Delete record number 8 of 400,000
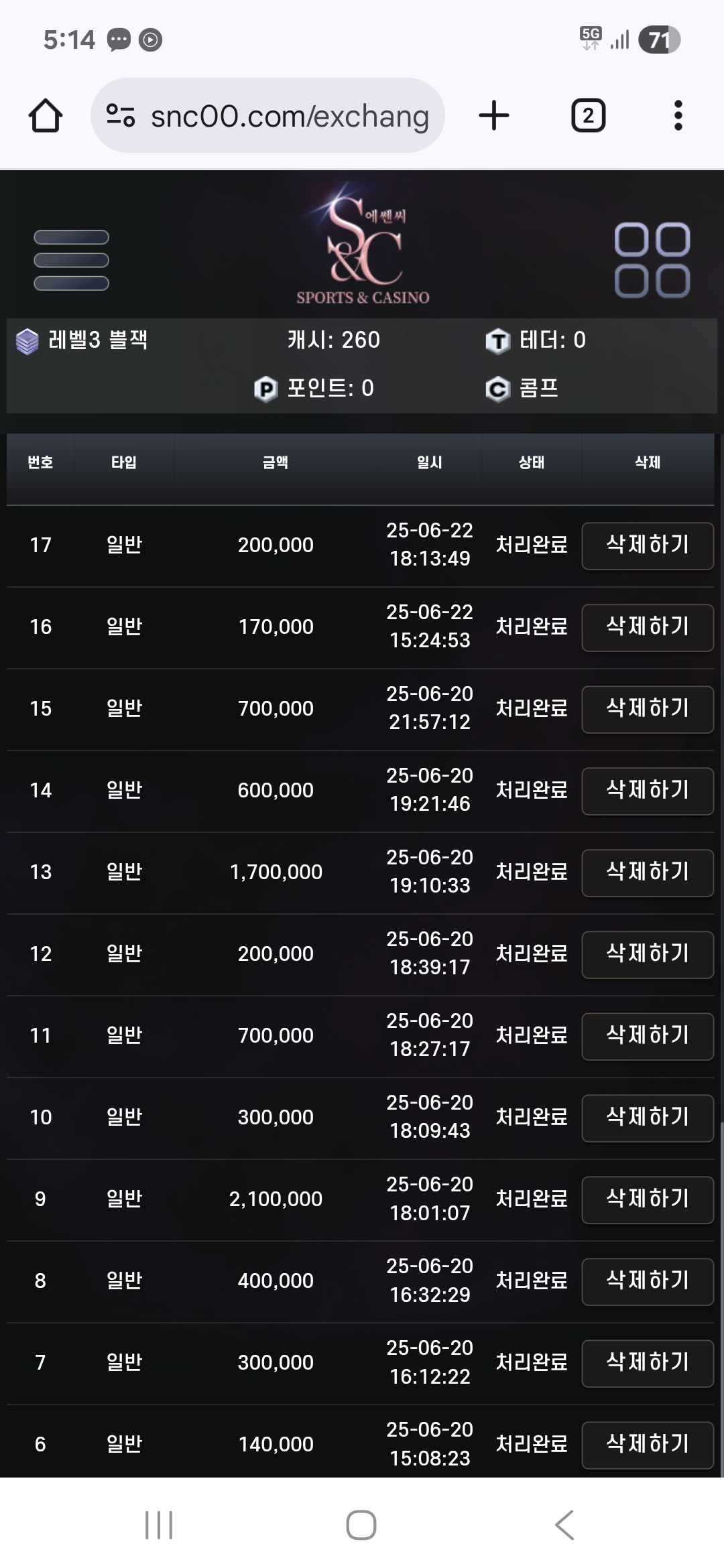Screen dimensions: 724x1568 (x=648, y=1281)
